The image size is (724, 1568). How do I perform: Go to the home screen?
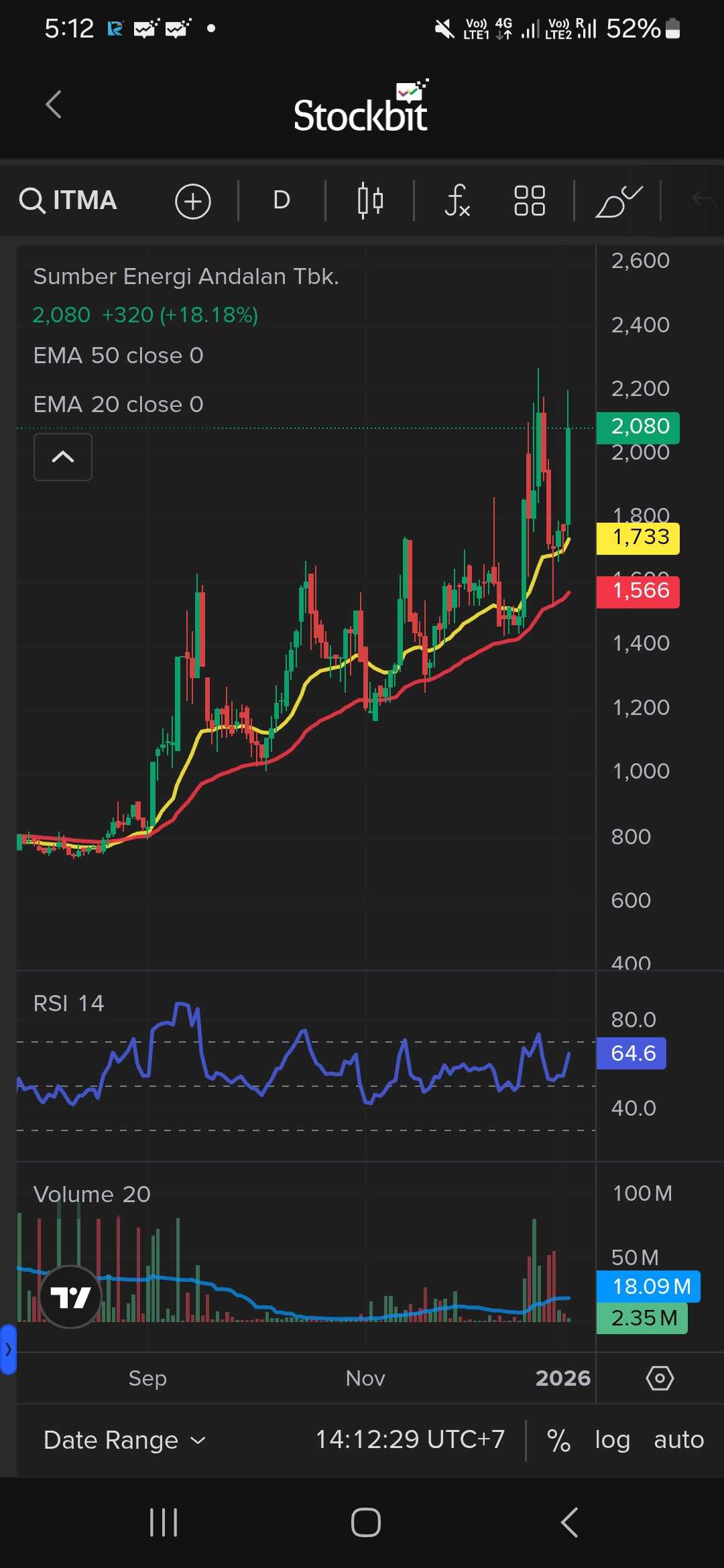365,1522
